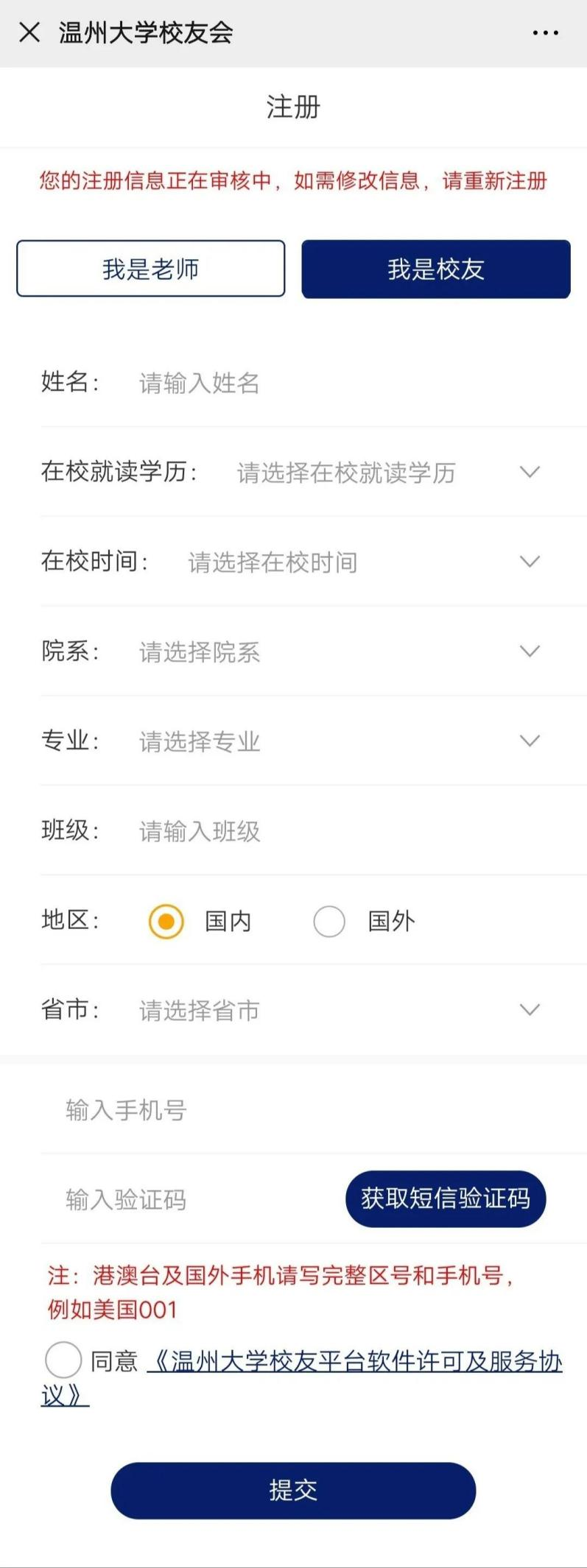Select the 国内 region option
Screen dimensions: 587x1568
(x=166, y=921)
